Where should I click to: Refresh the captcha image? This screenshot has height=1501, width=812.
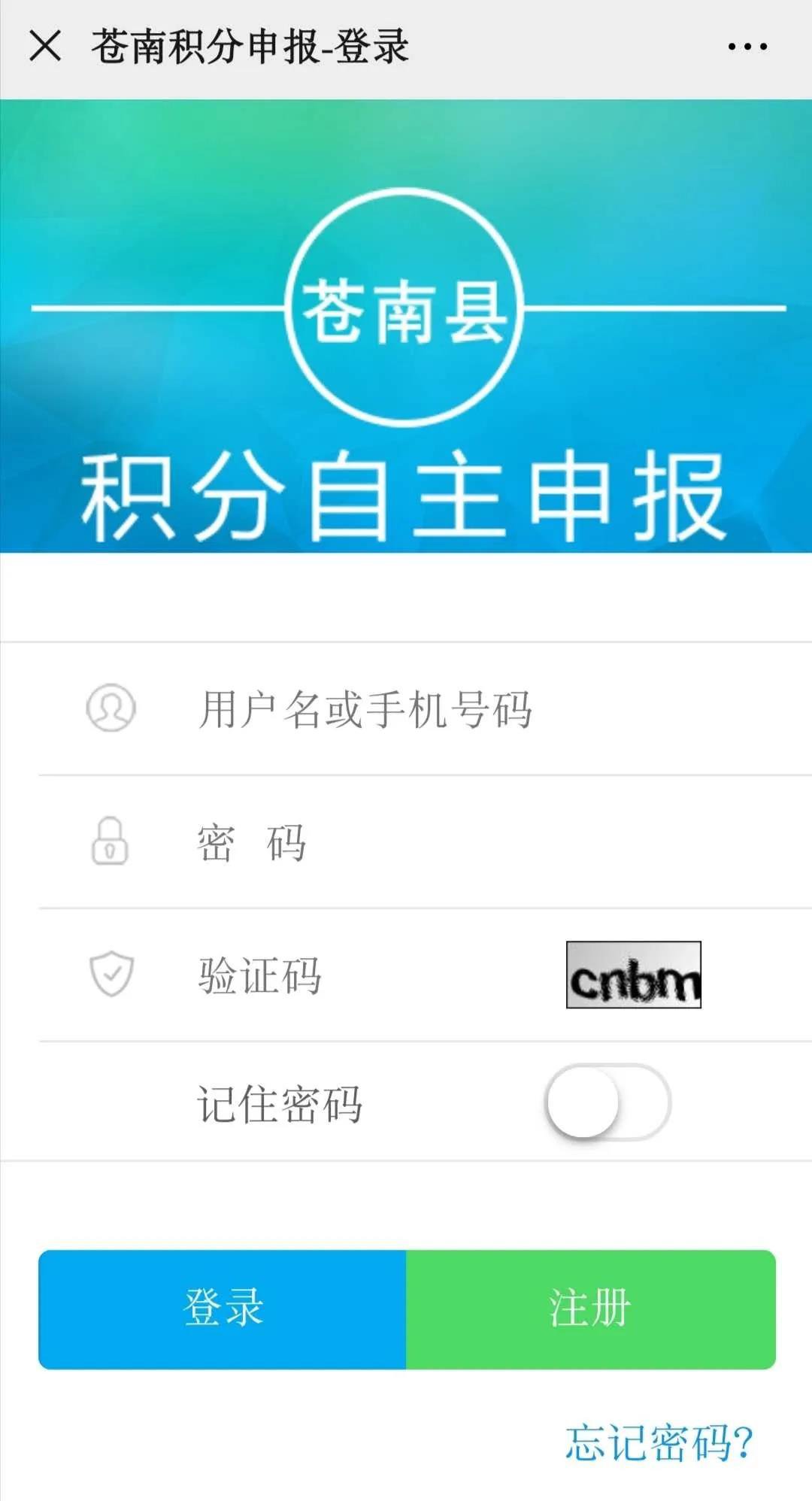coord(633,975)
